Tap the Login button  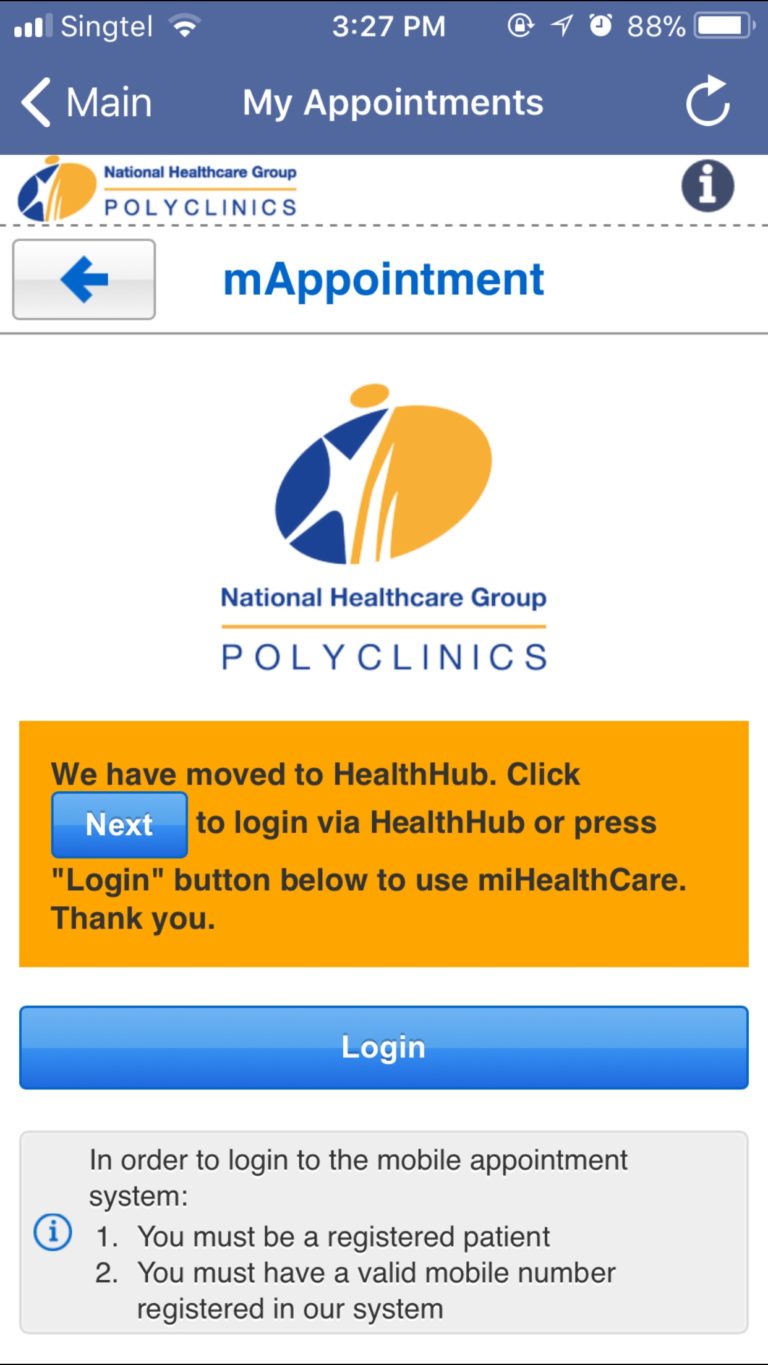tap(384, 1047)
